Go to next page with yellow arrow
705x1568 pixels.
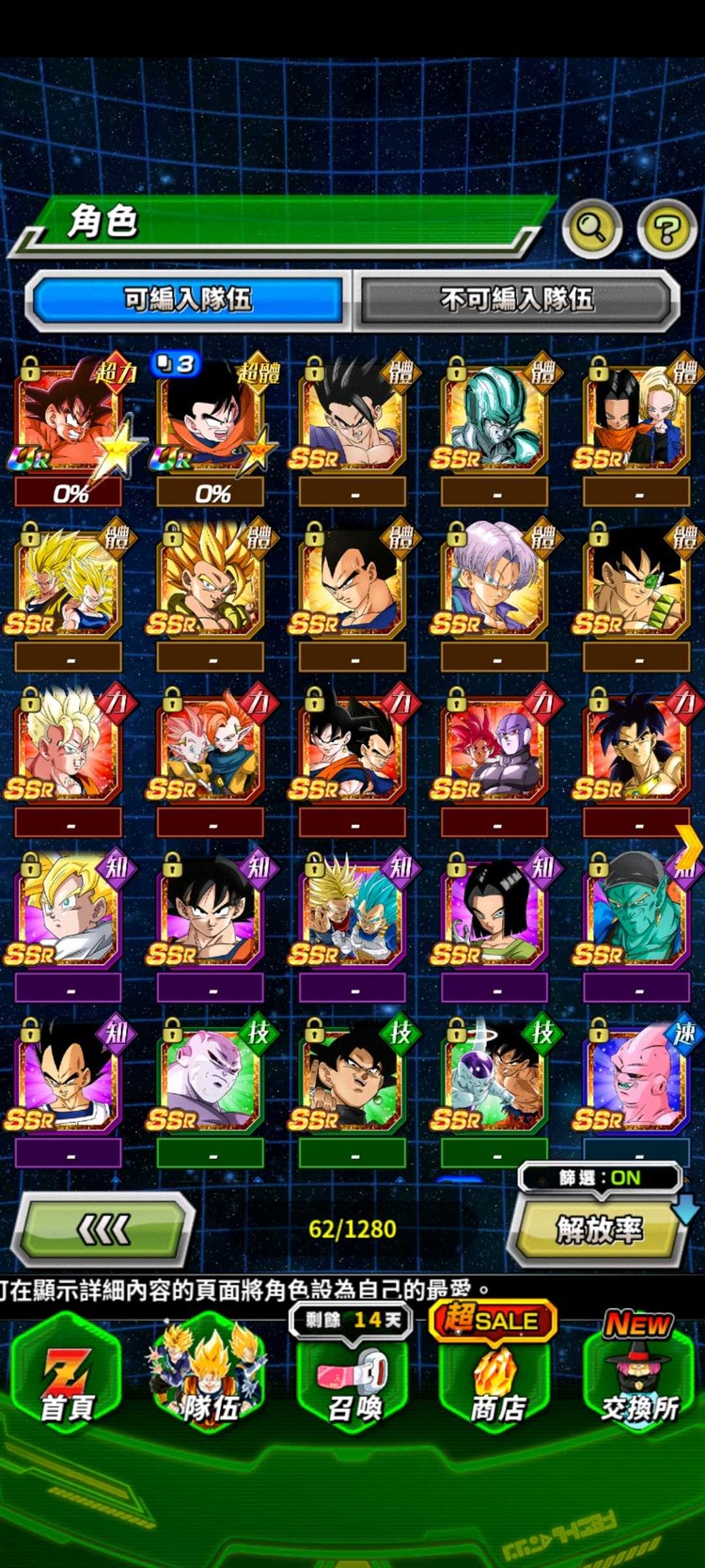690,847
